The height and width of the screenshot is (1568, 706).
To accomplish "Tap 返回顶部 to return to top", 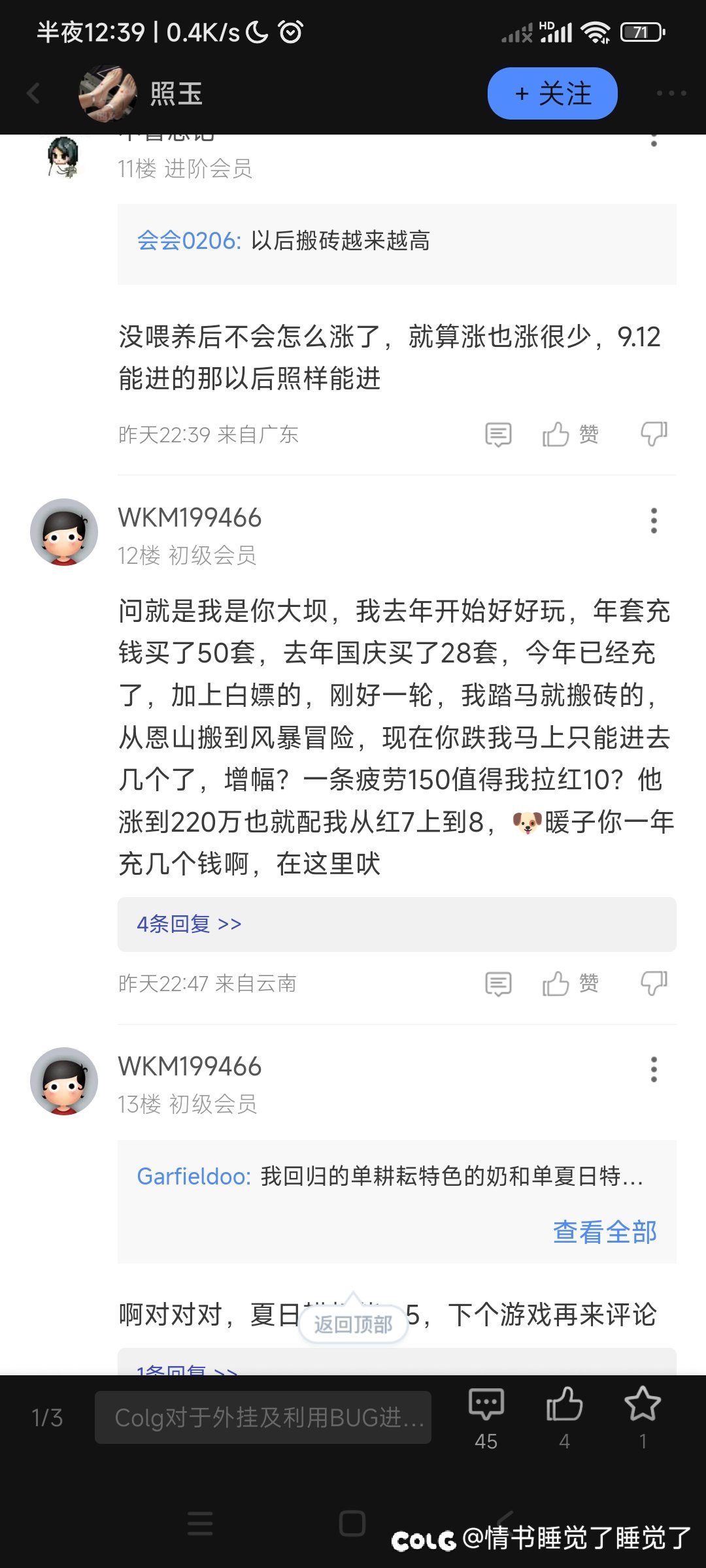I will [x=353, y=1324].
